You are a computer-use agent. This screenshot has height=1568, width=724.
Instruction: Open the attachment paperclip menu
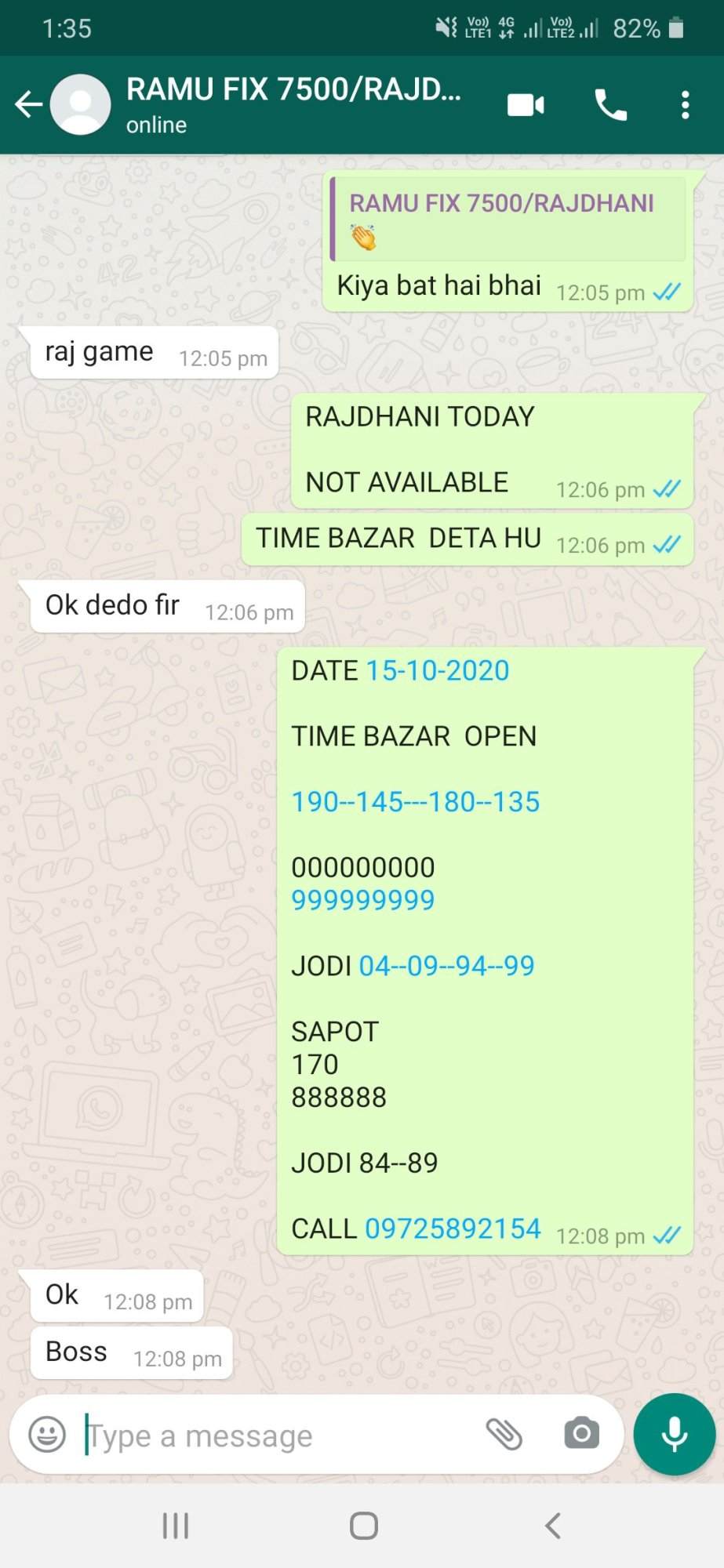pyautogui.click(x=504, y=1435)
